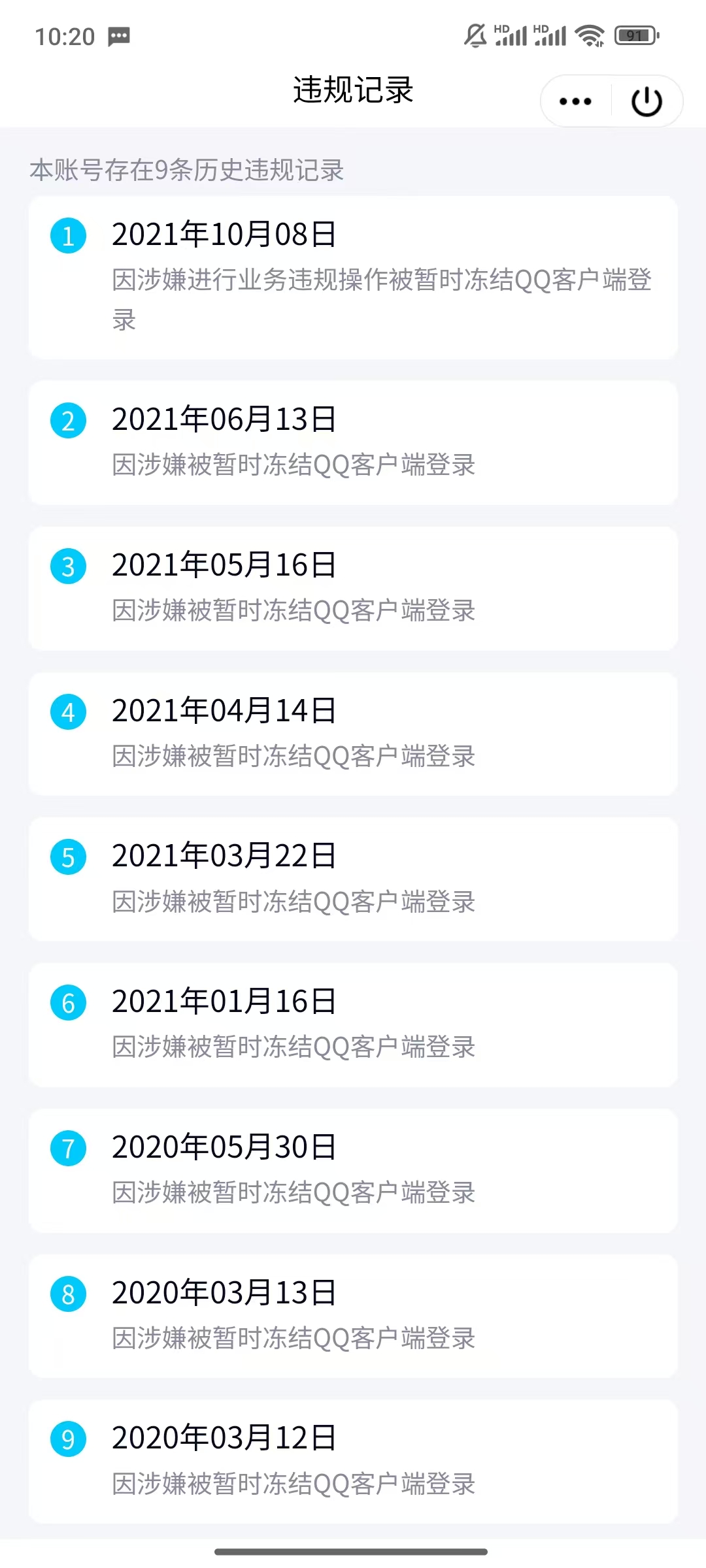Screen dimensions: 706x1568
Task: Select the blue badge numbered 9
Action: click(68, 1441)
